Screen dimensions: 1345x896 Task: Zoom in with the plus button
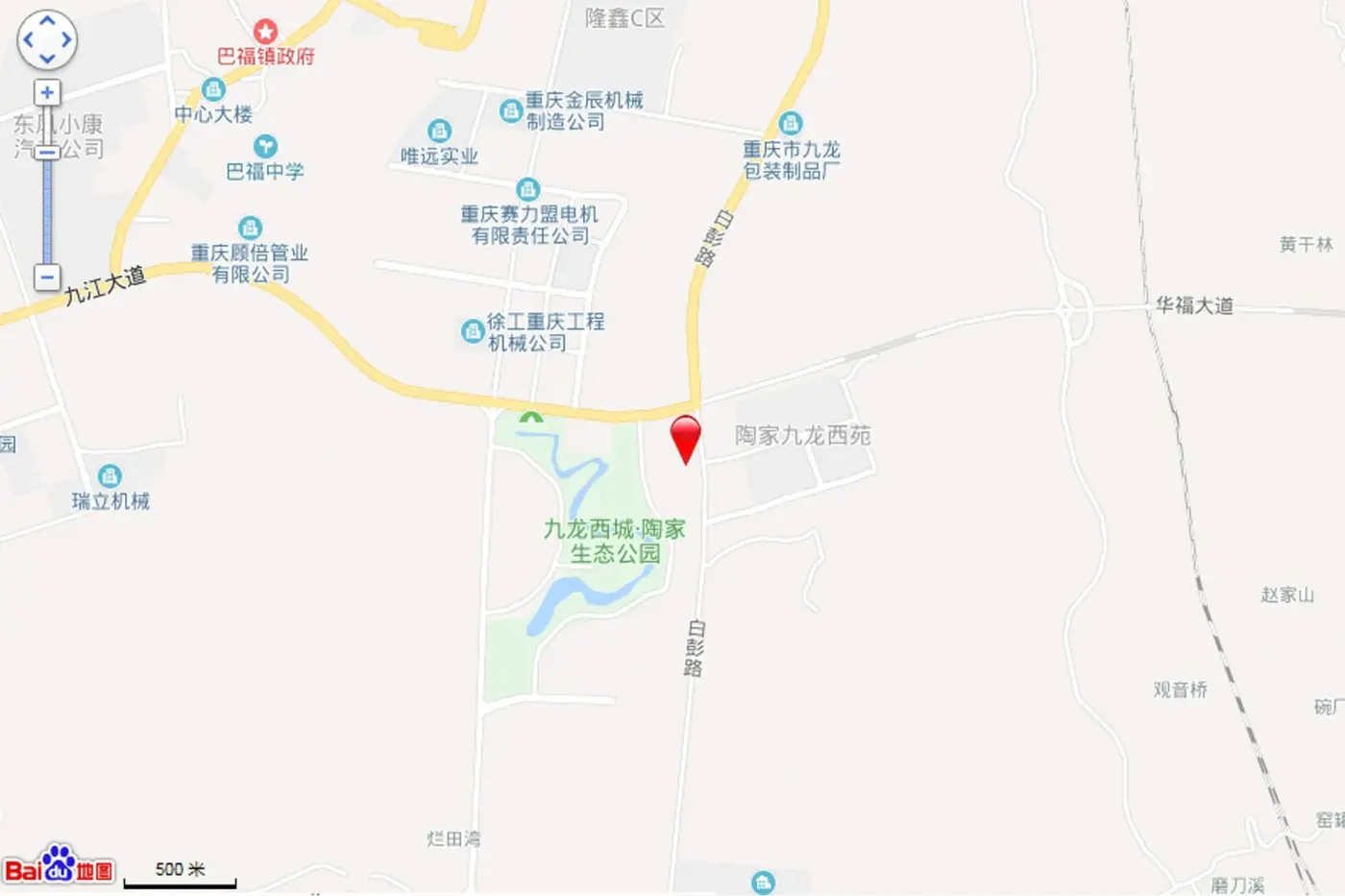(47, 93)
